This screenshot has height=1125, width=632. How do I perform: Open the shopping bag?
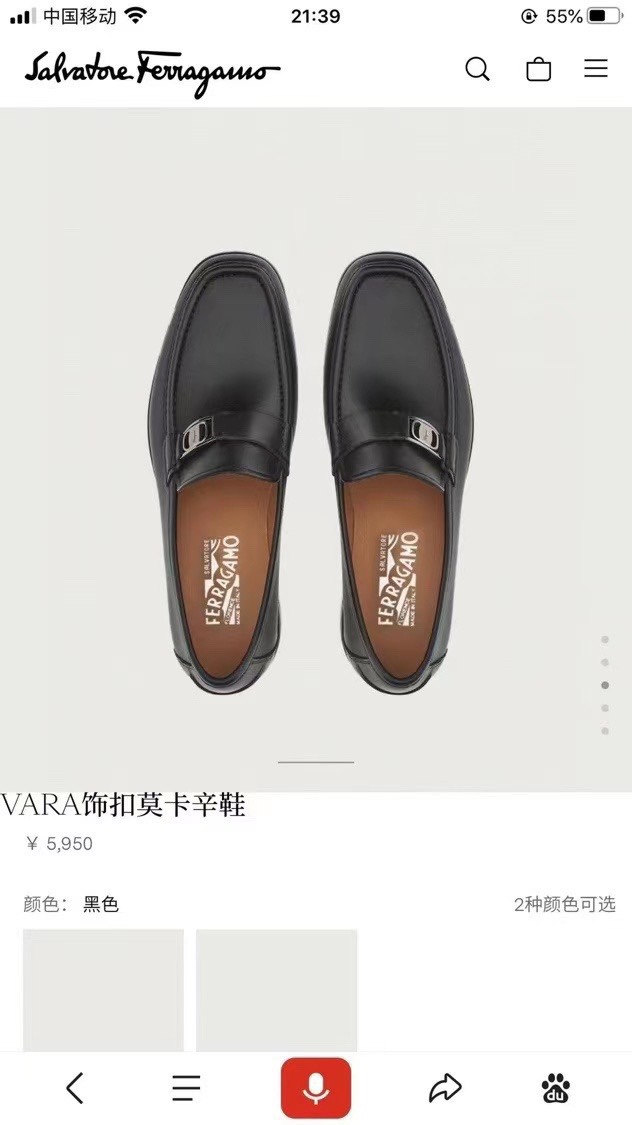coord(538,70)
